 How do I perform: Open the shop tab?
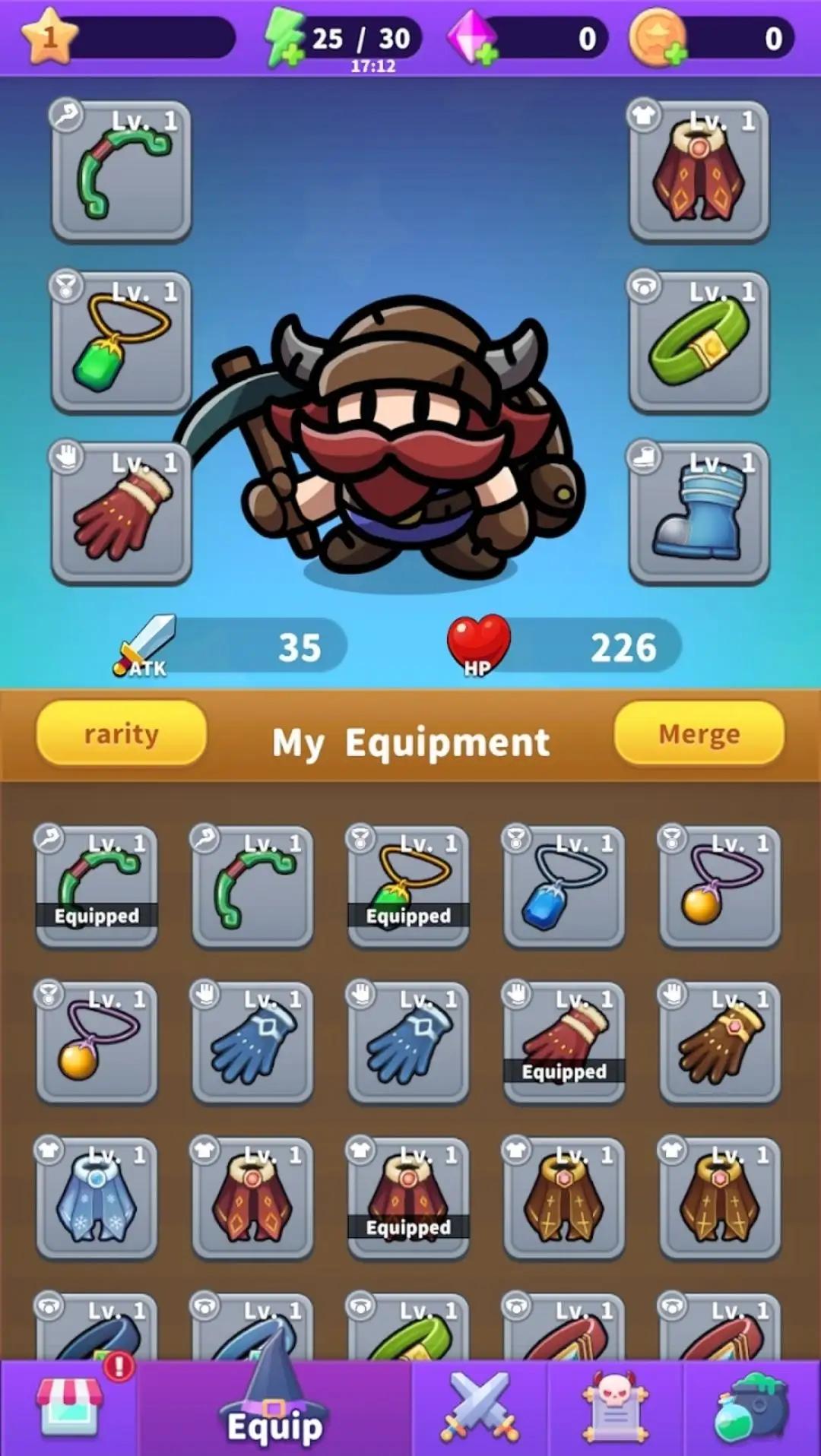point(69,1406)
